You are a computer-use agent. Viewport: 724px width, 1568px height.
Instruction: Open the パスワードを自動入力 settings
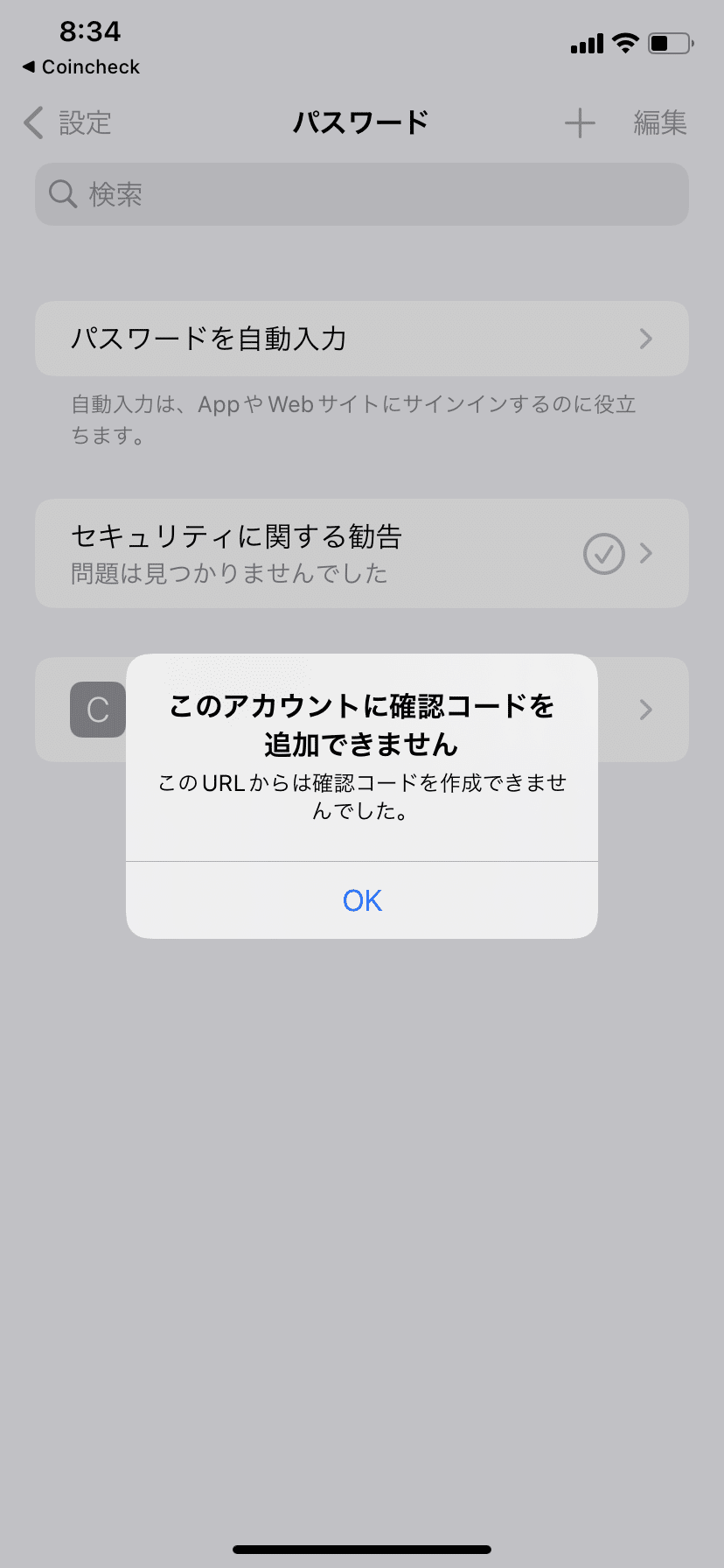[361, 339]
